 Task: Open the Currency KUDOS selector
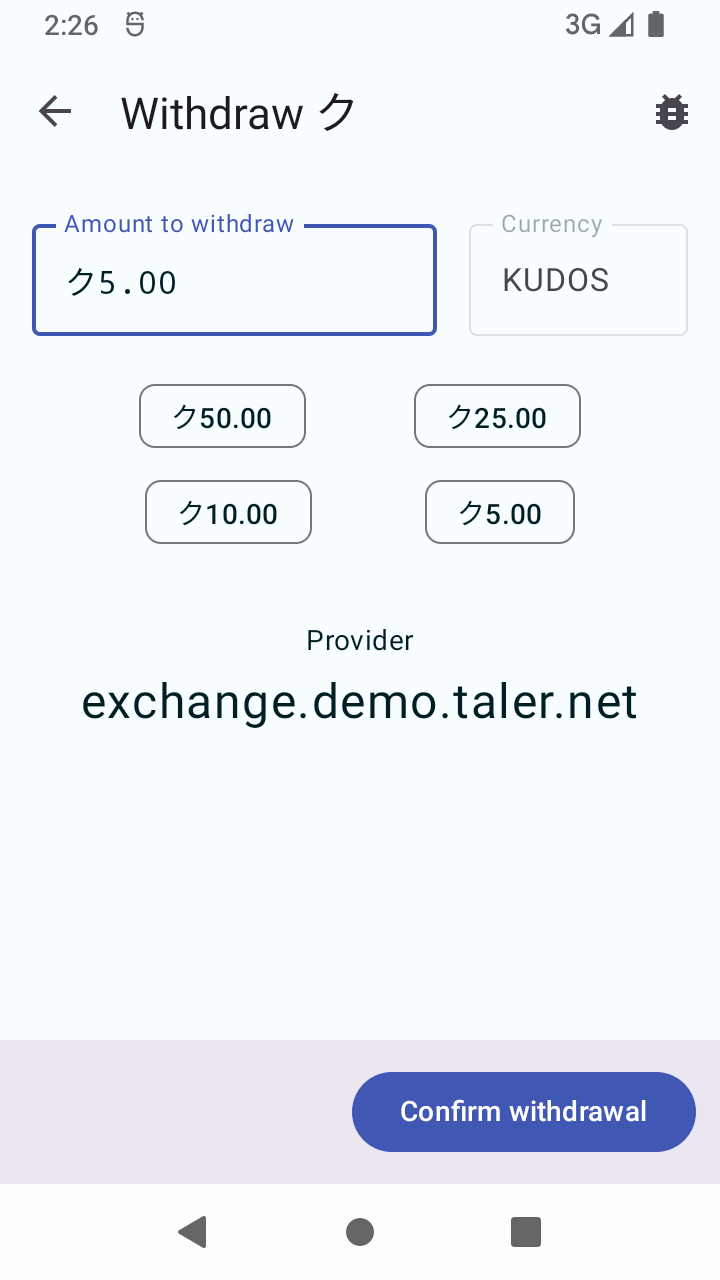(578, 281)
